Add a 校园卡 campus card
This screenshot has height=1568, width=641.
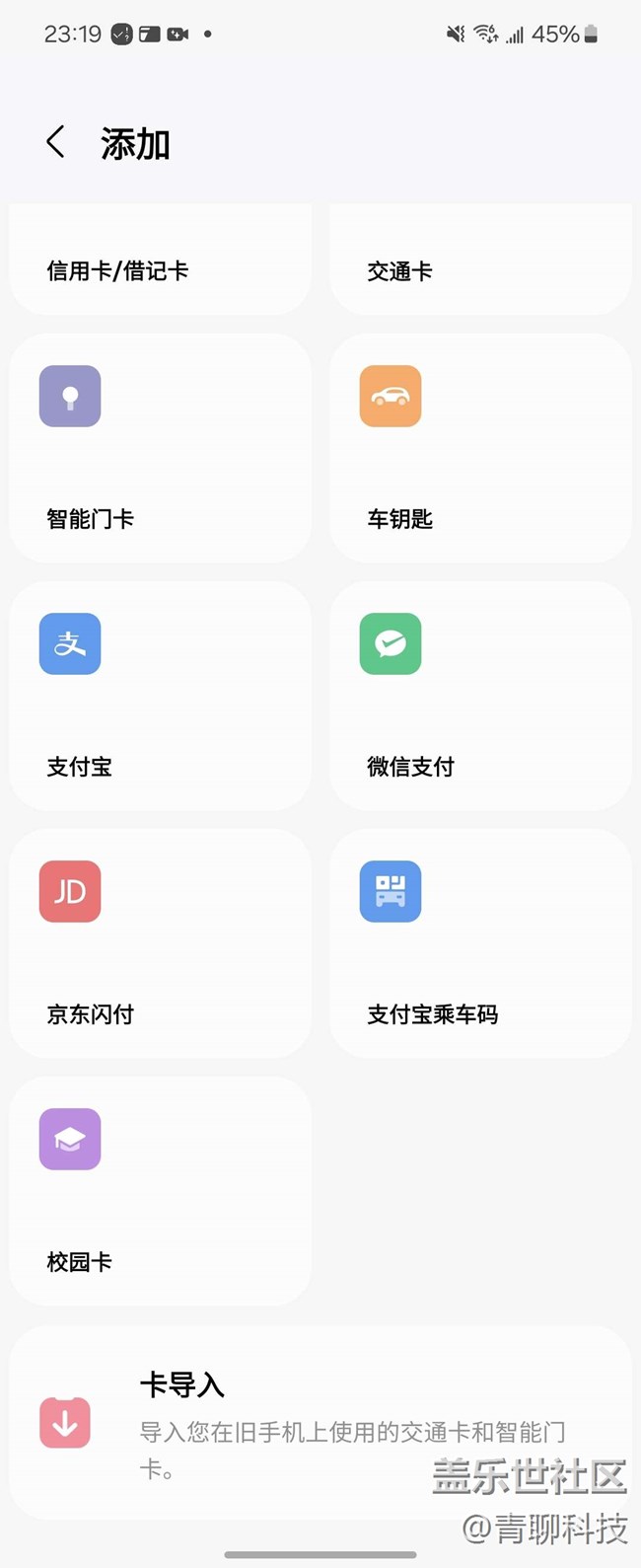[x=160, y=1191]
